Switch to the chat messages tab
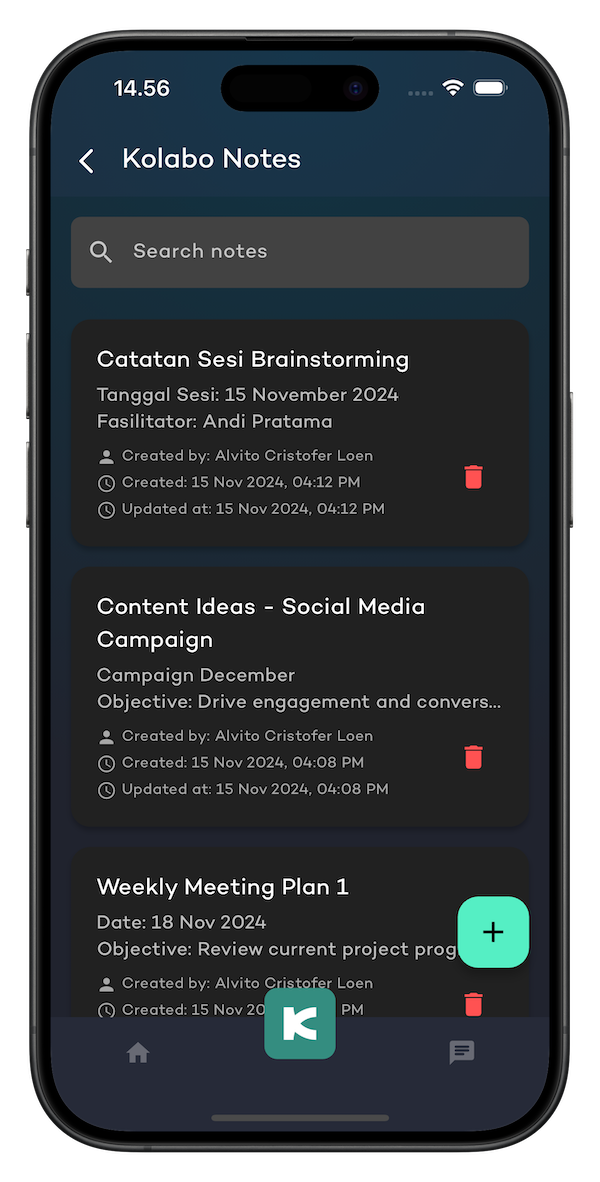Screen dimensions: 600x1182 click(x=462, y=1052)
